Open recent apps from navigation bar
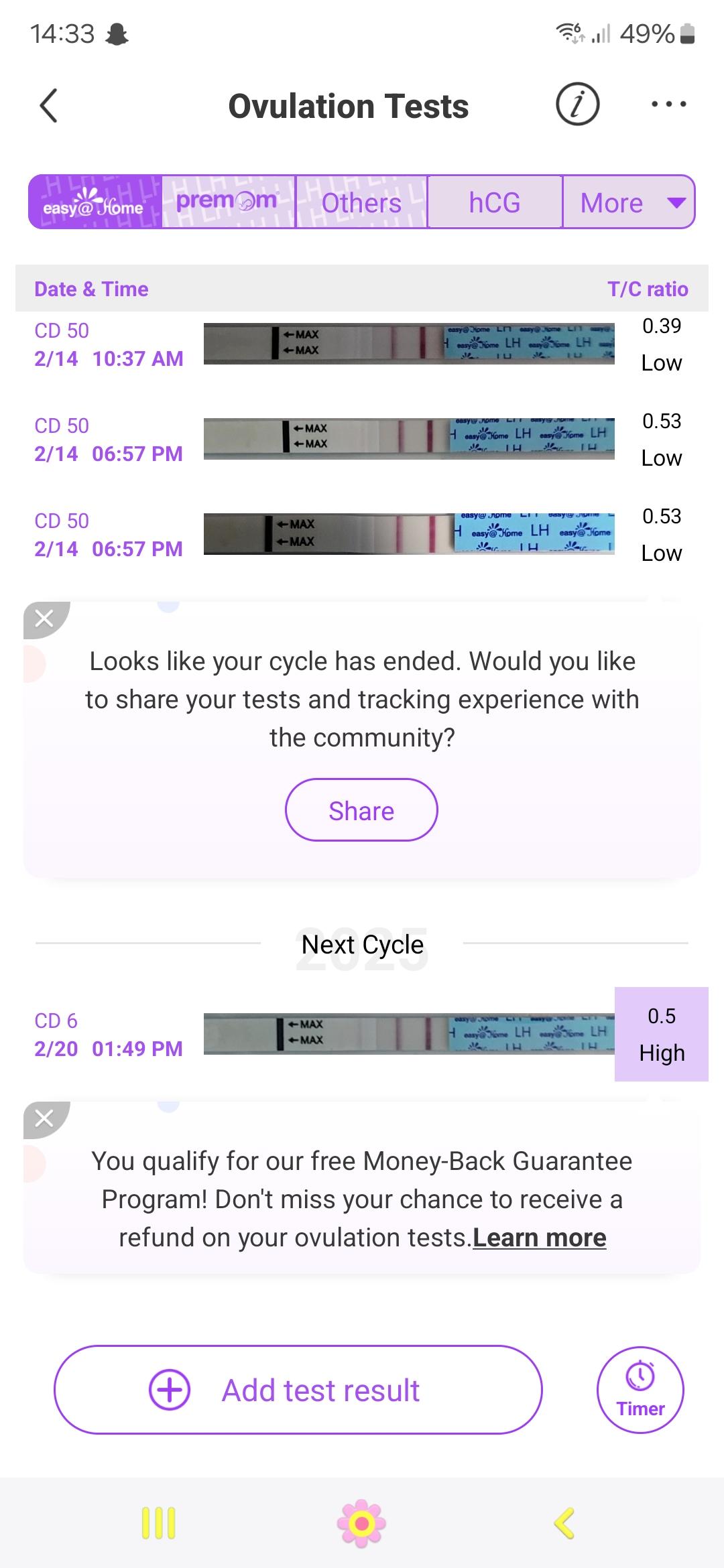 pos(159,1523)
